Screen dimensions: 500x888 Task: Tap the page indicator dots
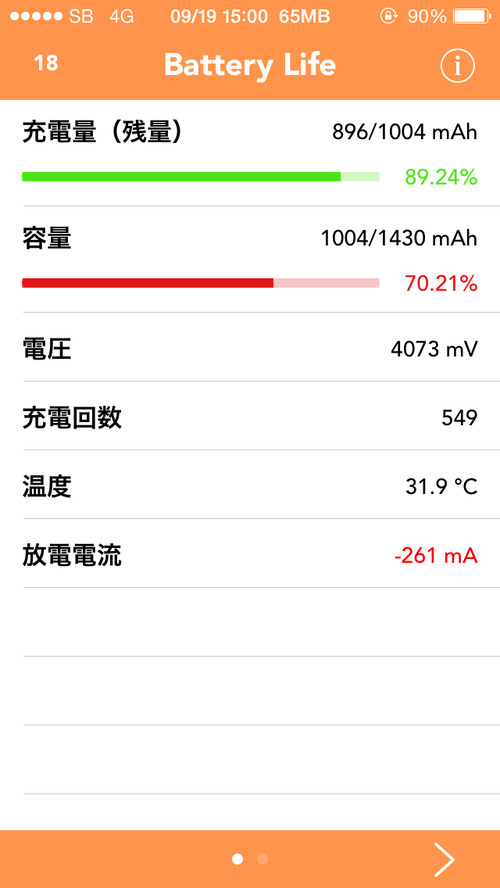pyautogui.click(x=250, y=859)
